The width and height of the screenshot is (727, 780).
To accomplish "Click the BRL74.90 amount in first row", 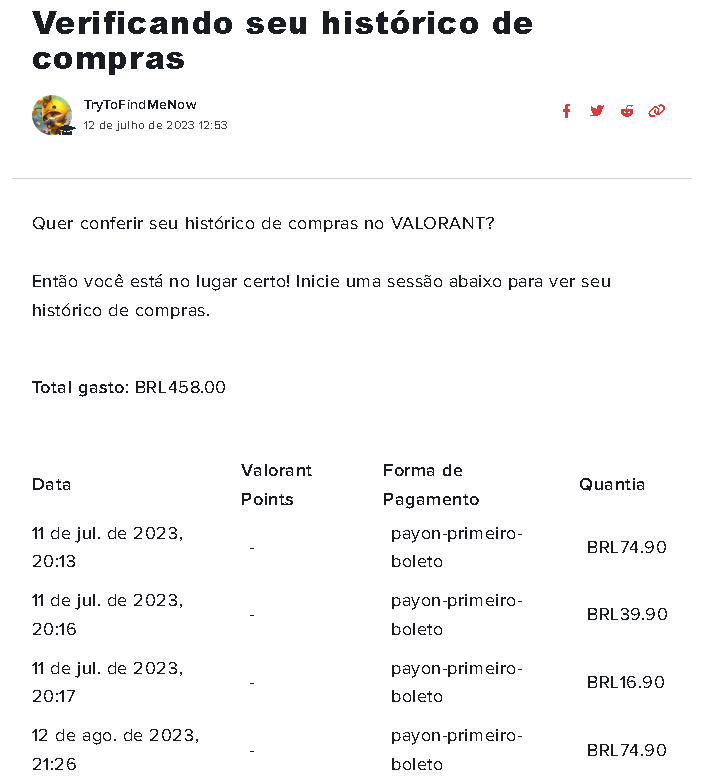I will point(627,547).
